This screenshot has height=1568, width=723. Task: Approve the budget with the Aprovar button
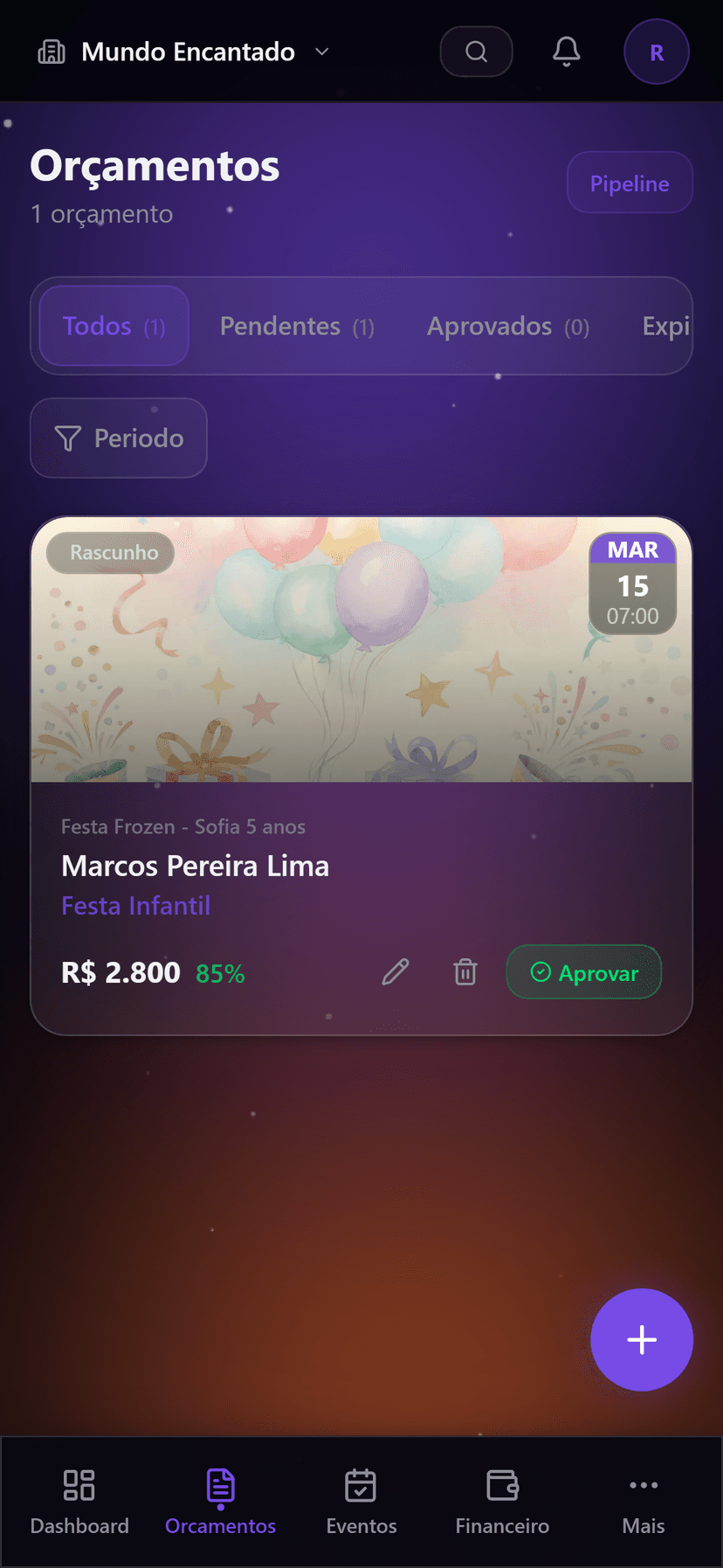[x=583, y=971]
